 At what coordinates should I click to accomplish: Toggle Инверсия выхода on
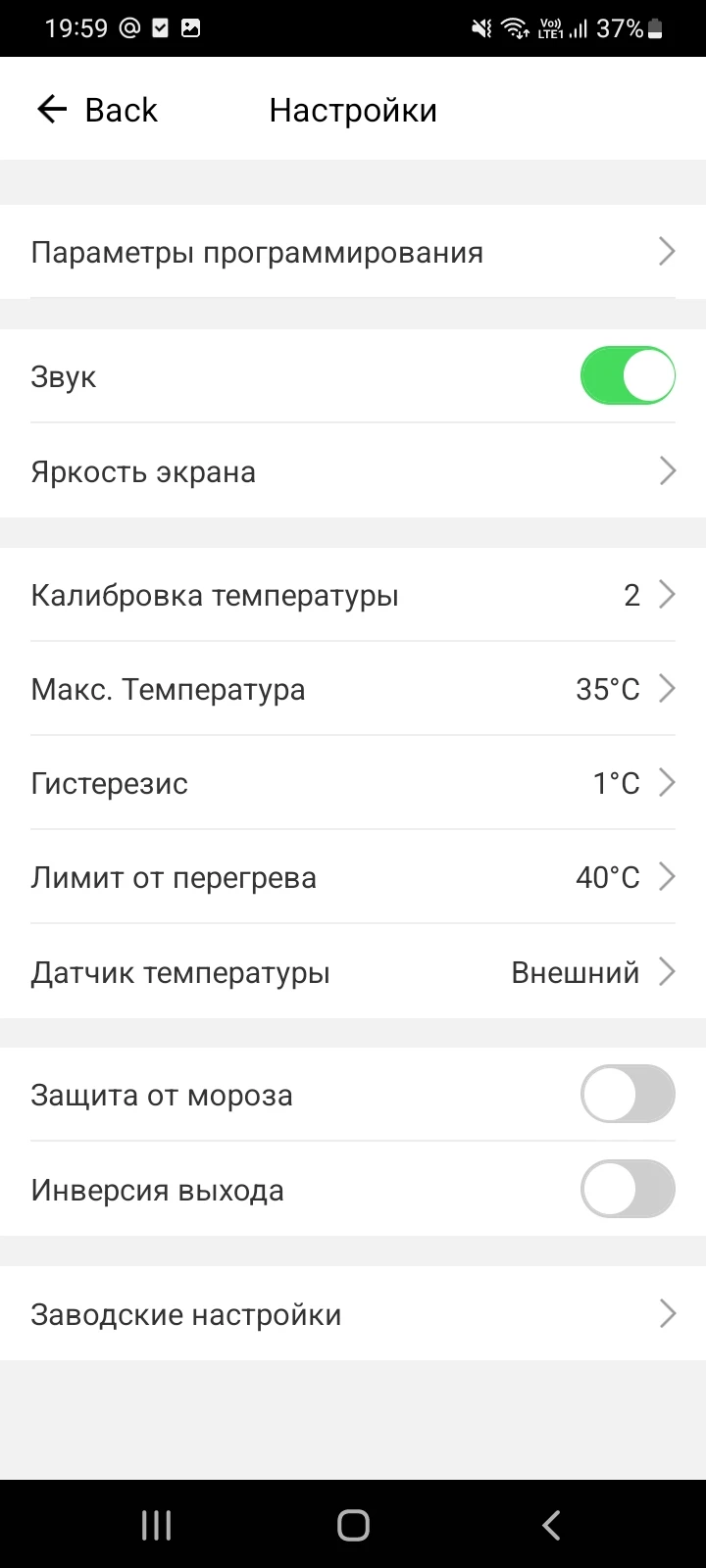click(628, 1190)
